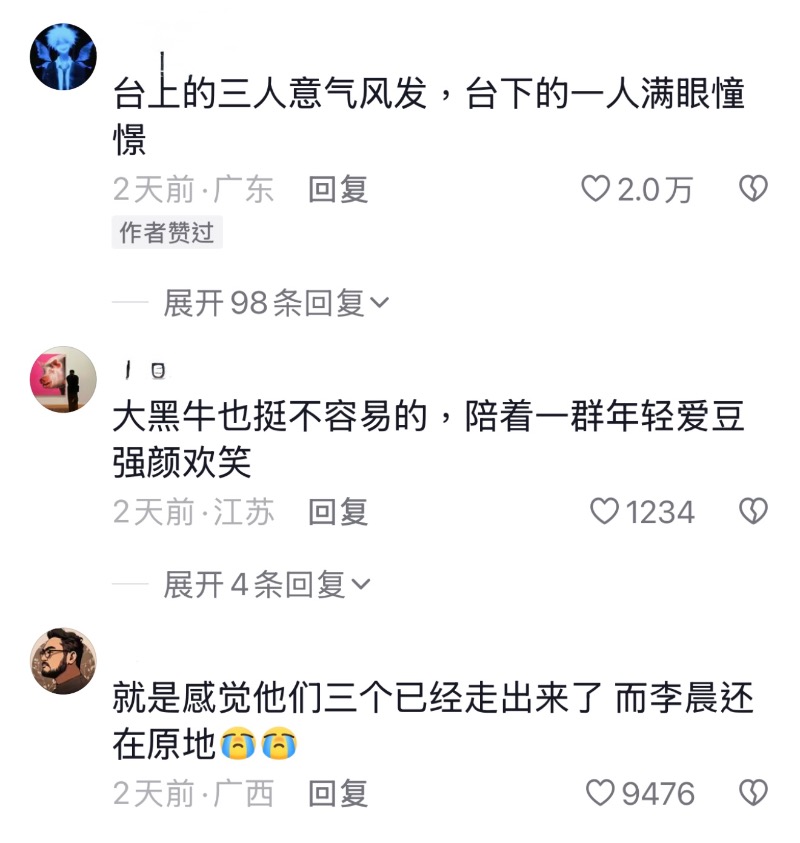800x843 pixels.
Task: Like the comment with 2.0万 likes
Action: [x=596, y=189]
